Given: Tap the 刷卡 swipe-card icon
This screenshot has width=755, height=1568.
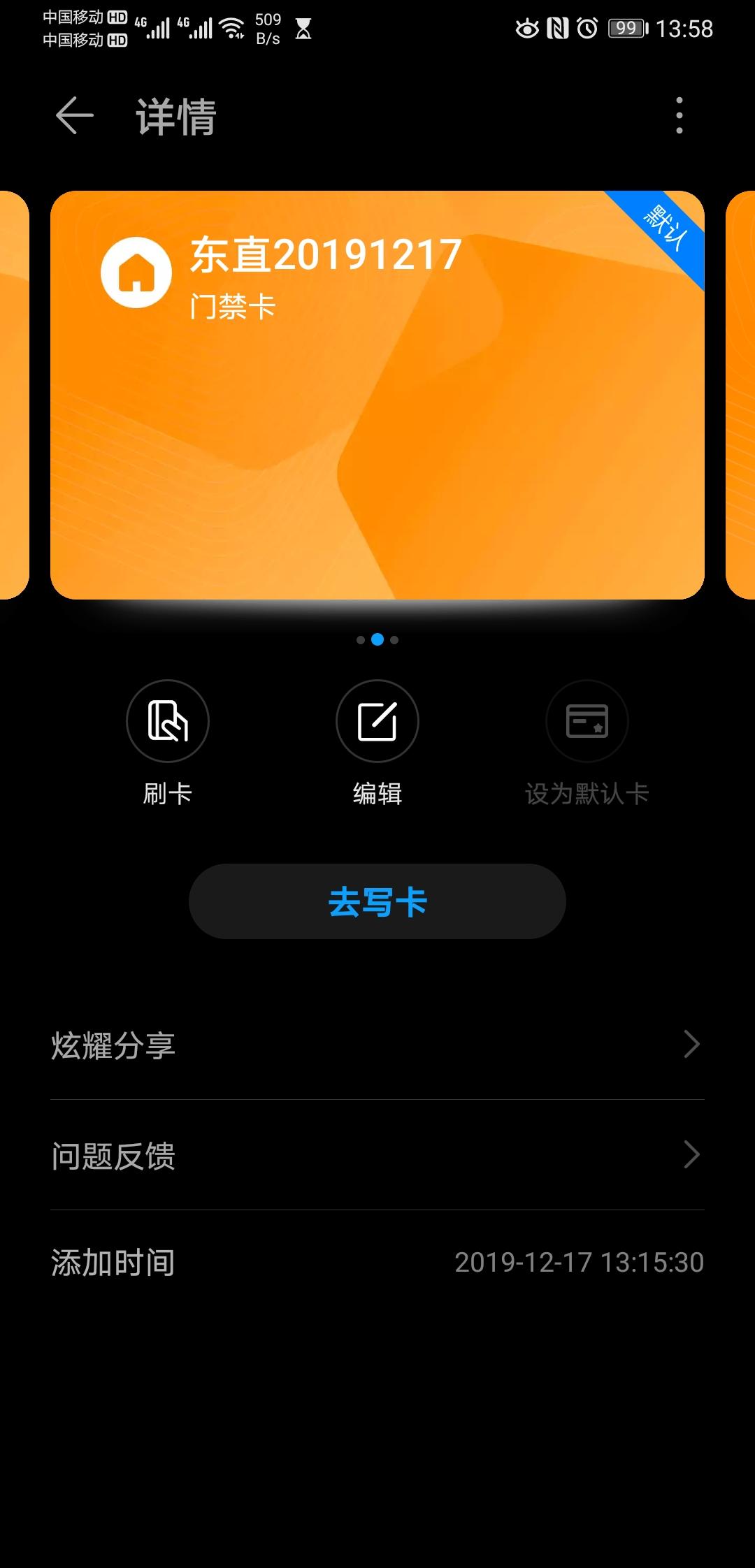Looking at the screenshot, I should pos(168,720).
